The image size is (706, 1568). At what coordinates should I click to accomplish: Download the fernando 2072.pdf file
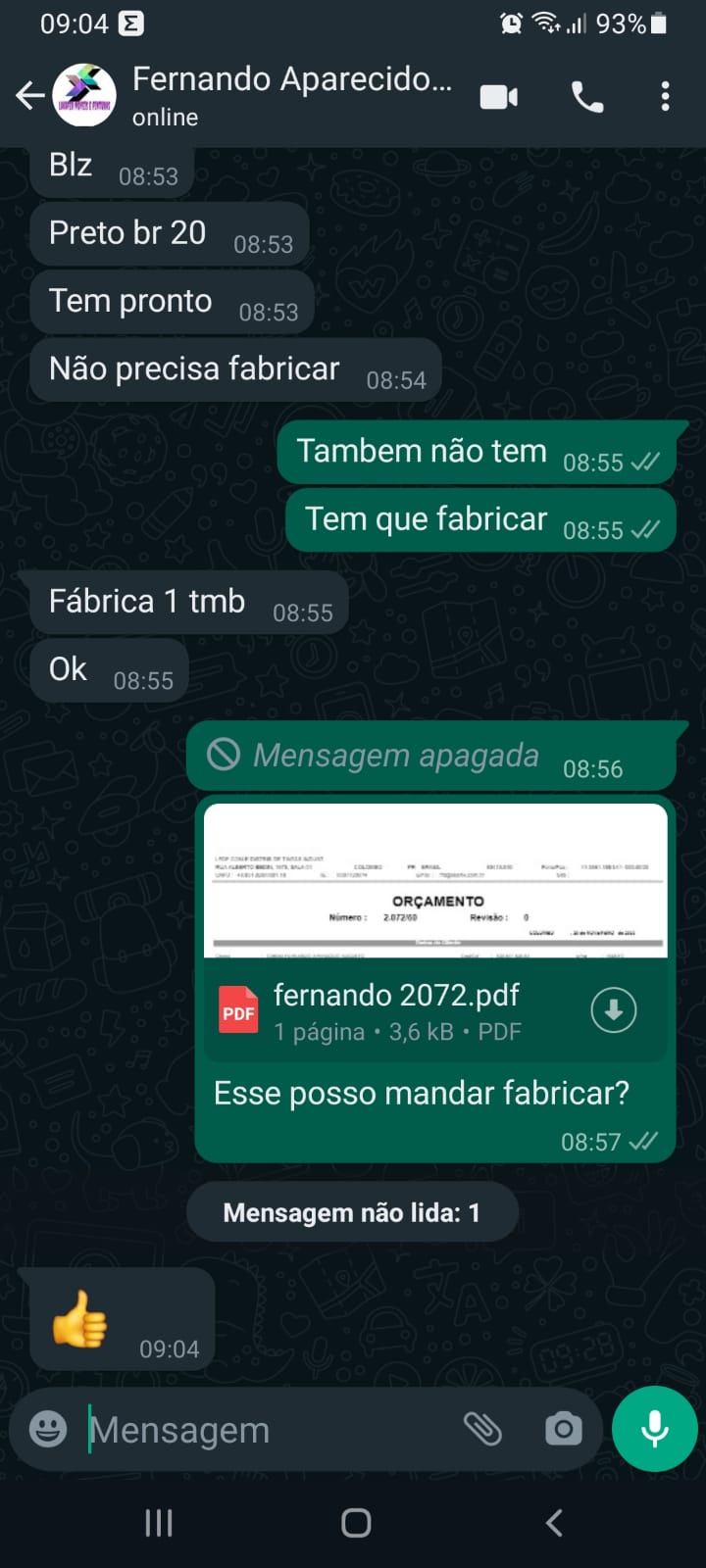614,1010
